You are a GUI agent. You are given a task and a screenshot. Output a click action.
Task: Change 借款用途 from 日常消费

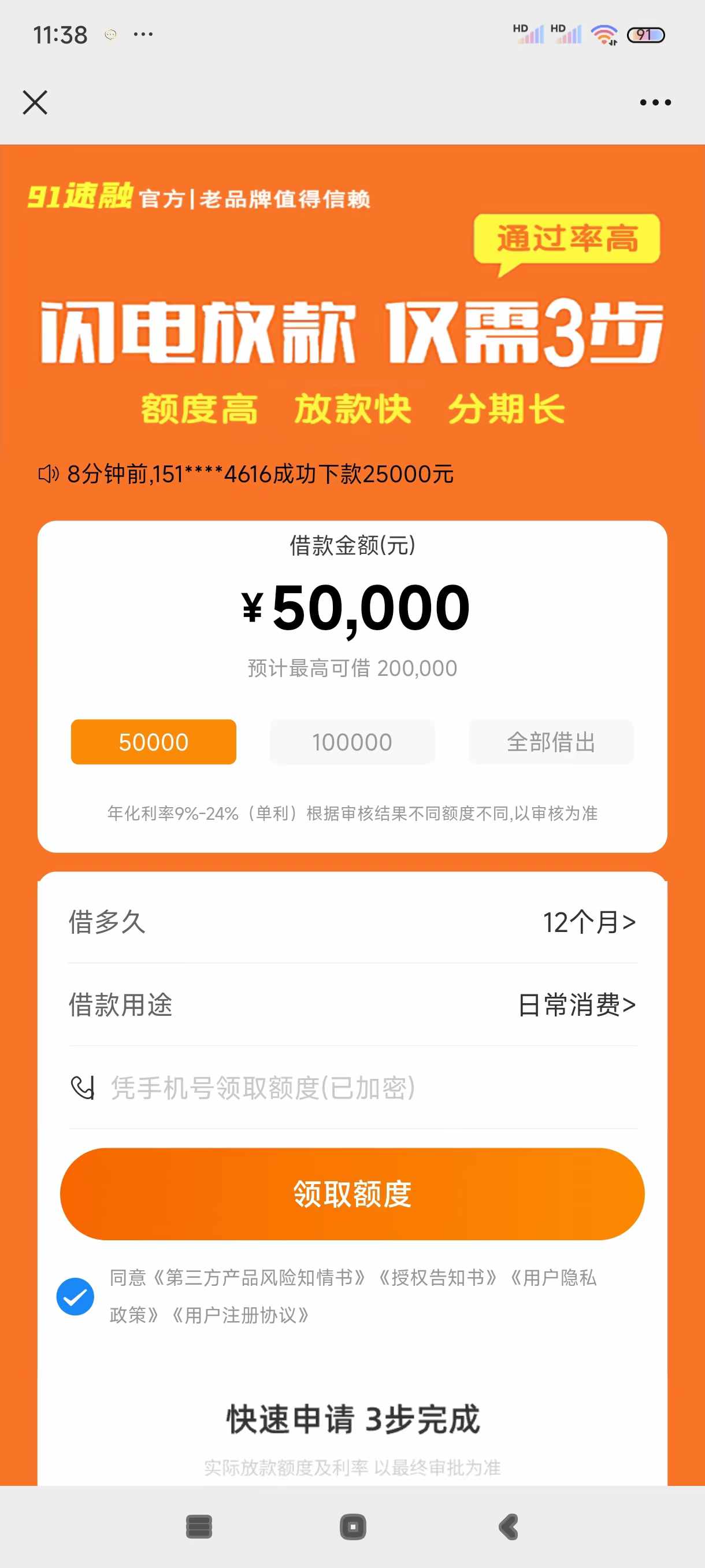(352, 1004)
